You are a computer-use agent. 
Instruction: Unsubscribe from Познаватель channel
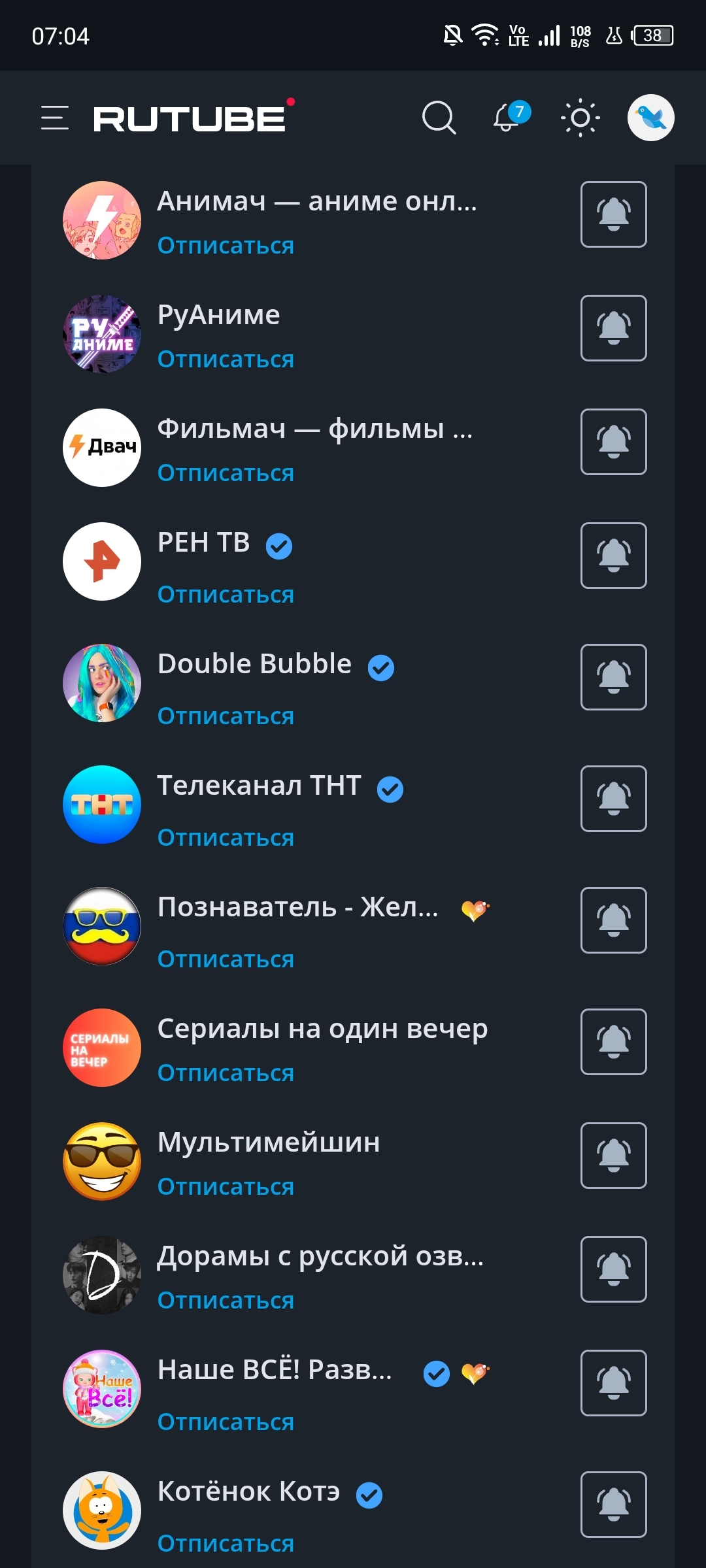[226, 959]
